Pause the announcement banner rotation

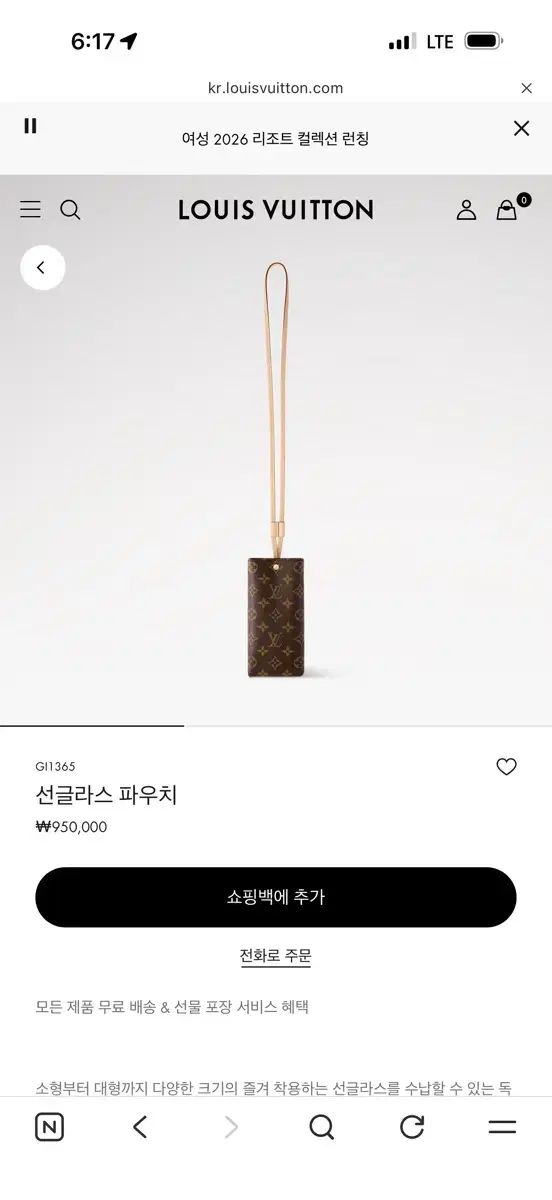tap(30, 126)
